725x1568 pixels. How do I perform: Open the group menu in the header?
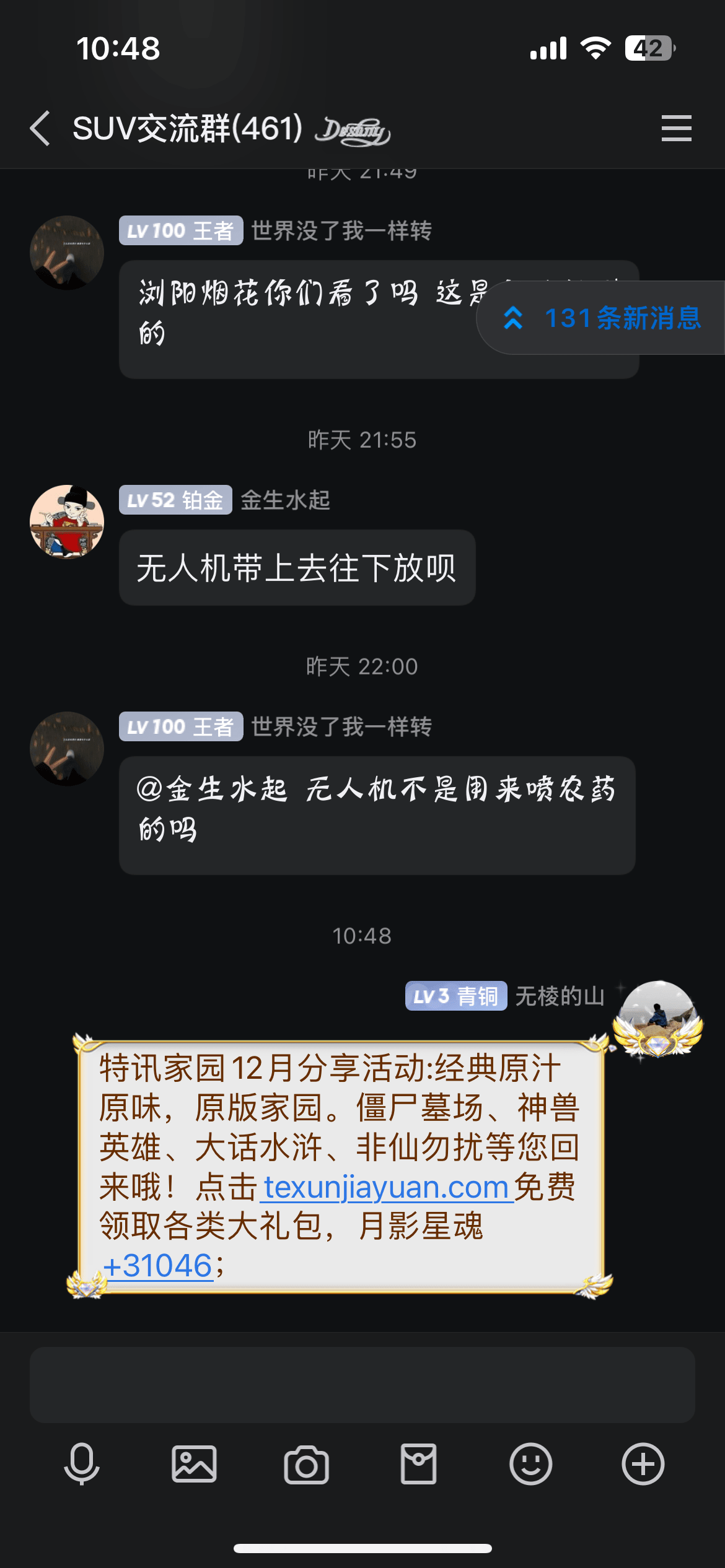pyautogui.click(x=676, y=128)
